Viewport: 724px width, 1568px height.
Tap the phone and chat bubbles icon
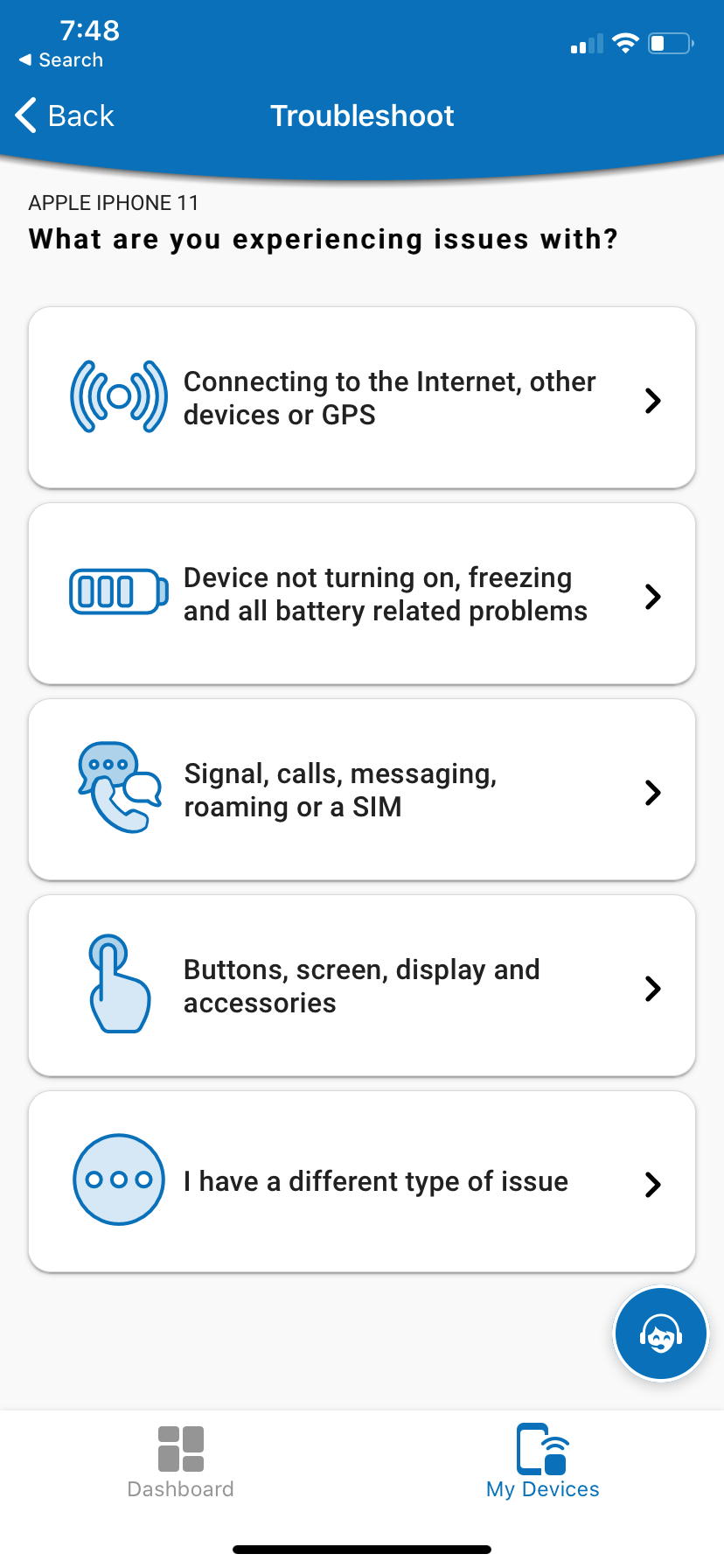tap(118, 787)
